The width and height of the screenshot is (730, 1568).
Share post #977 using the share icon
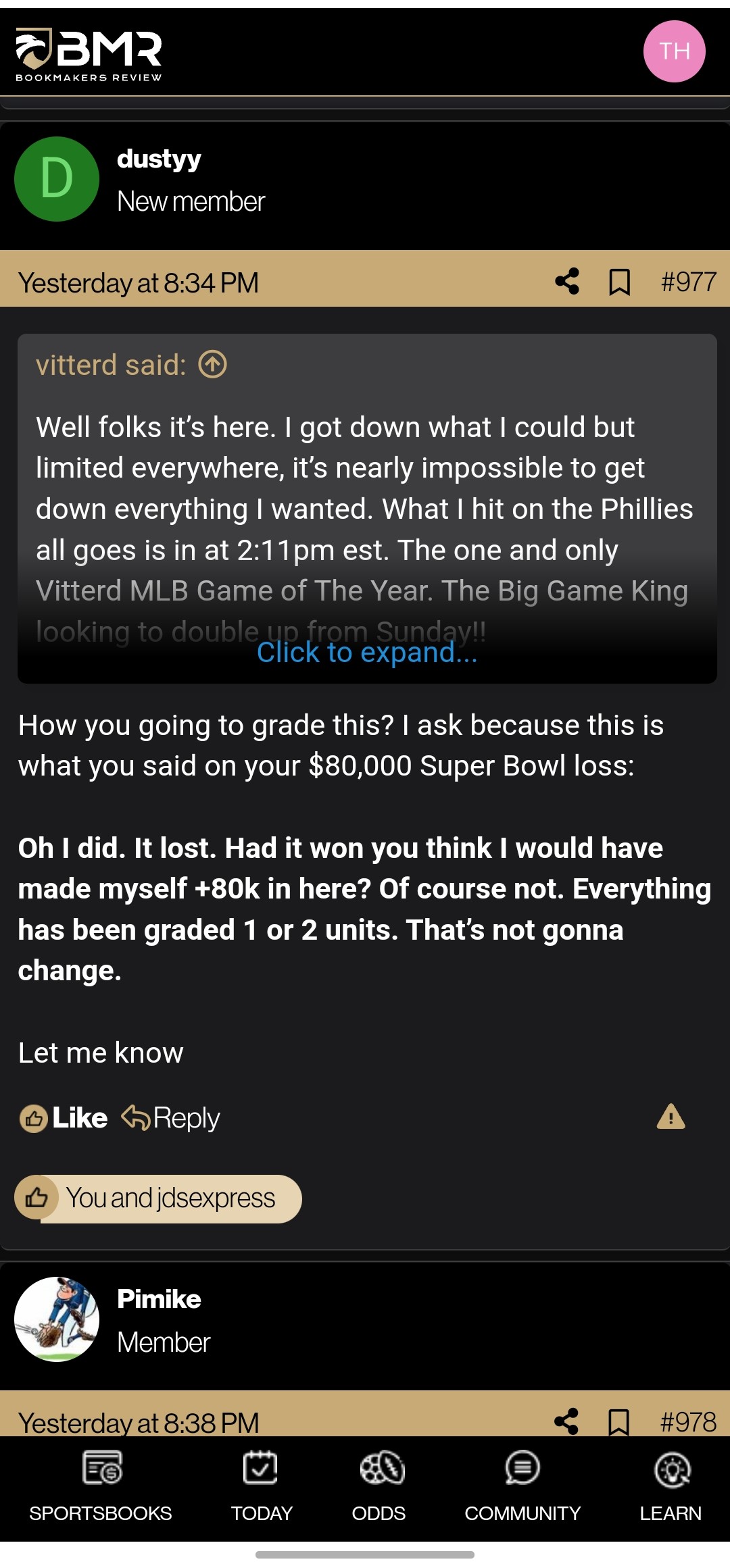point(566,283)
